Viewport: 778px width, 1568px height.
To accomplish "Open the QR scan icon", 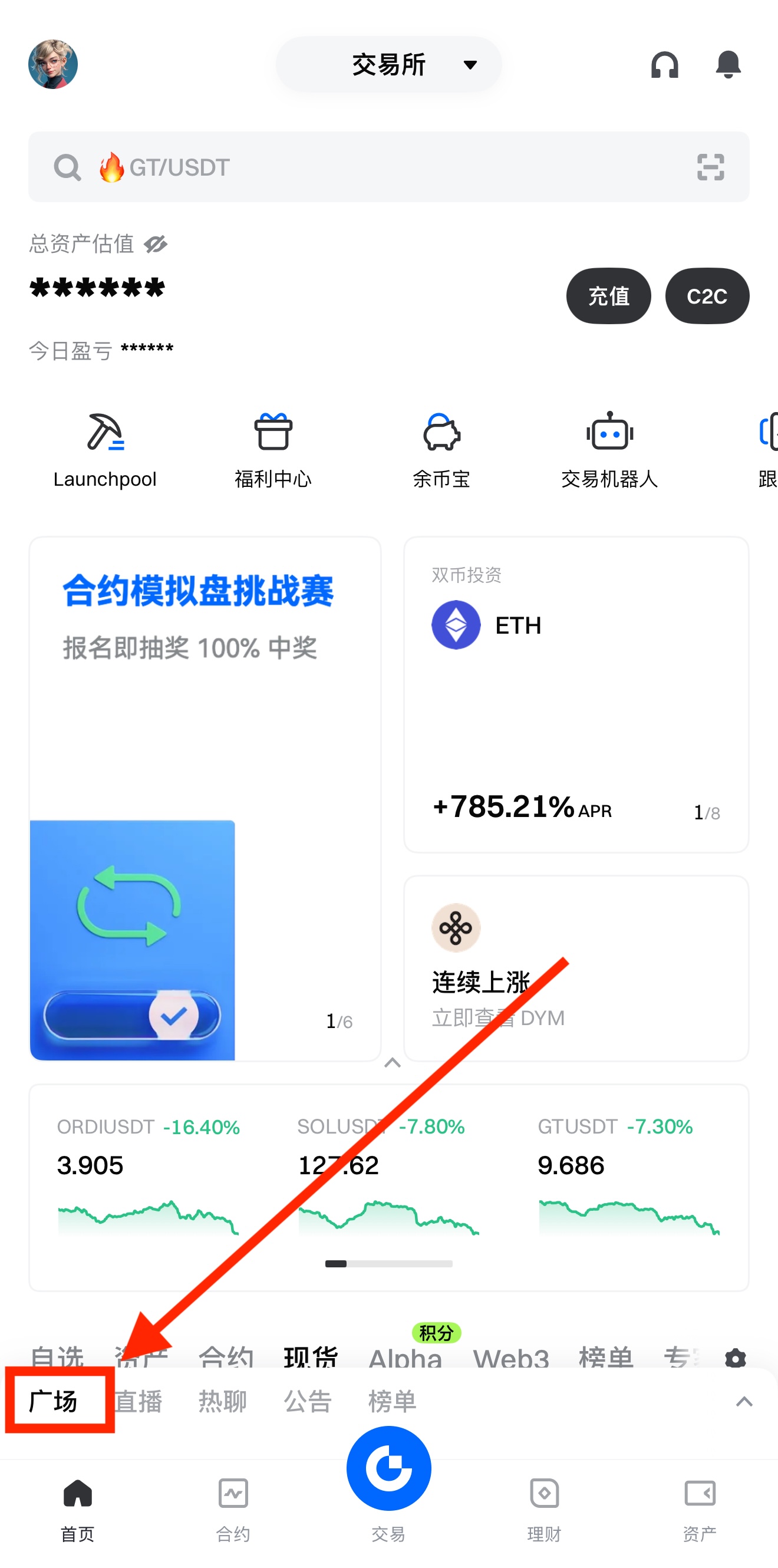I will coord(710,167).
